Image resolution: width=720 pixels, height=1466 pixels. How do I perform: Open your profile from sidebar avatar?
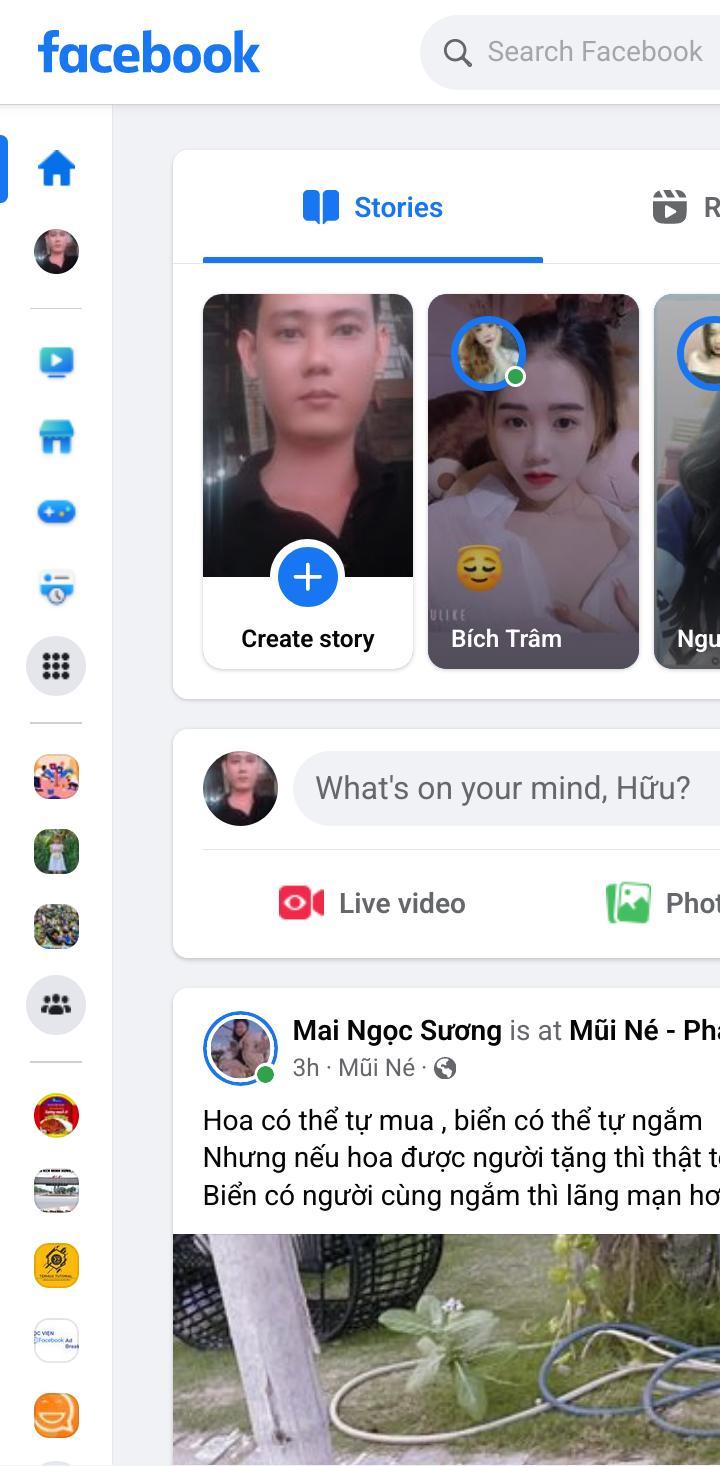pyautogui.click(x=56, y=251)
